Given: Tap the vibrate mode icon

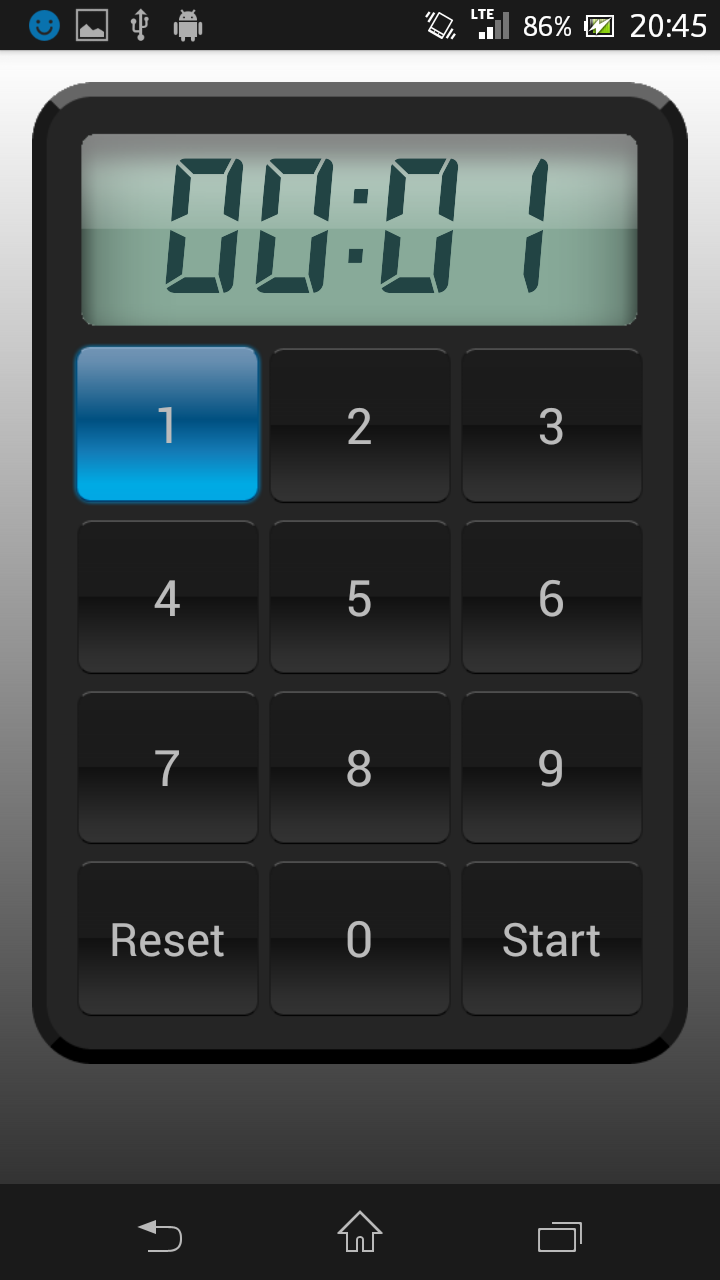Looking at the screenshot, I should pyautogui.click(x=437, y=23).
